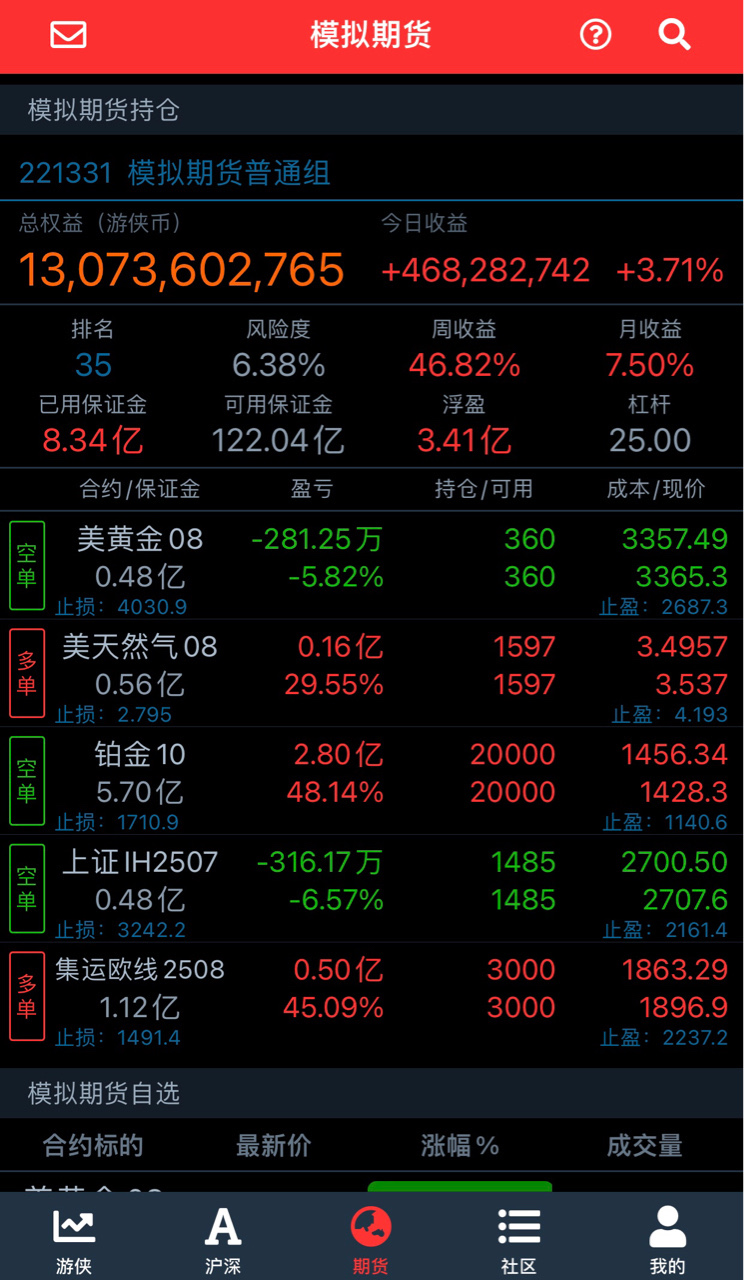Screen dimensions: 744x1280
Task: Open account 221331 模拟期货普通组
Action: [x=175, y=173]
